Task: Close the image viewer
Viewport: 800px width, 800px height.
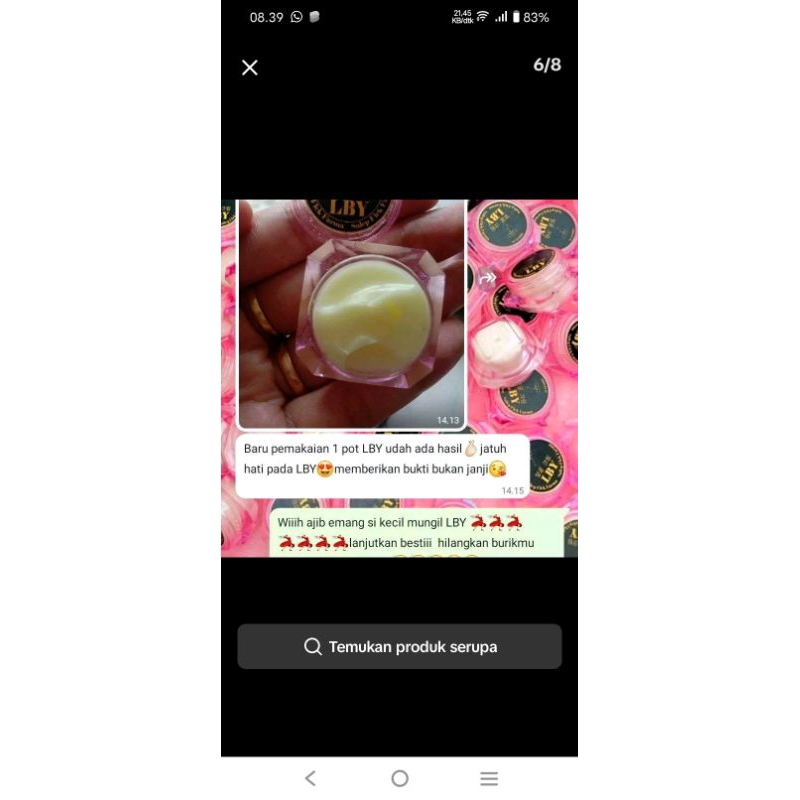Action: pos(250,67)
